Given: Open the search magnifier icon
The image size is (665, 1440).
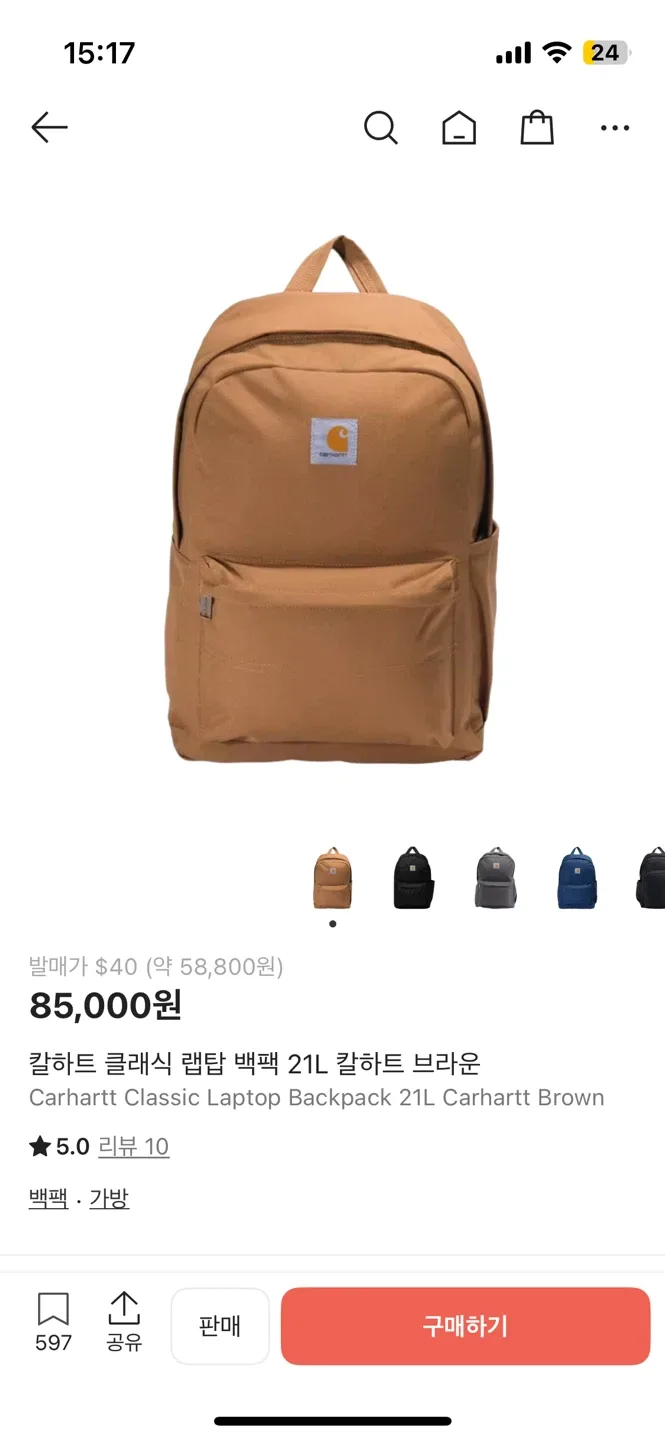Looking at the screenshot, I should (380, 127).
